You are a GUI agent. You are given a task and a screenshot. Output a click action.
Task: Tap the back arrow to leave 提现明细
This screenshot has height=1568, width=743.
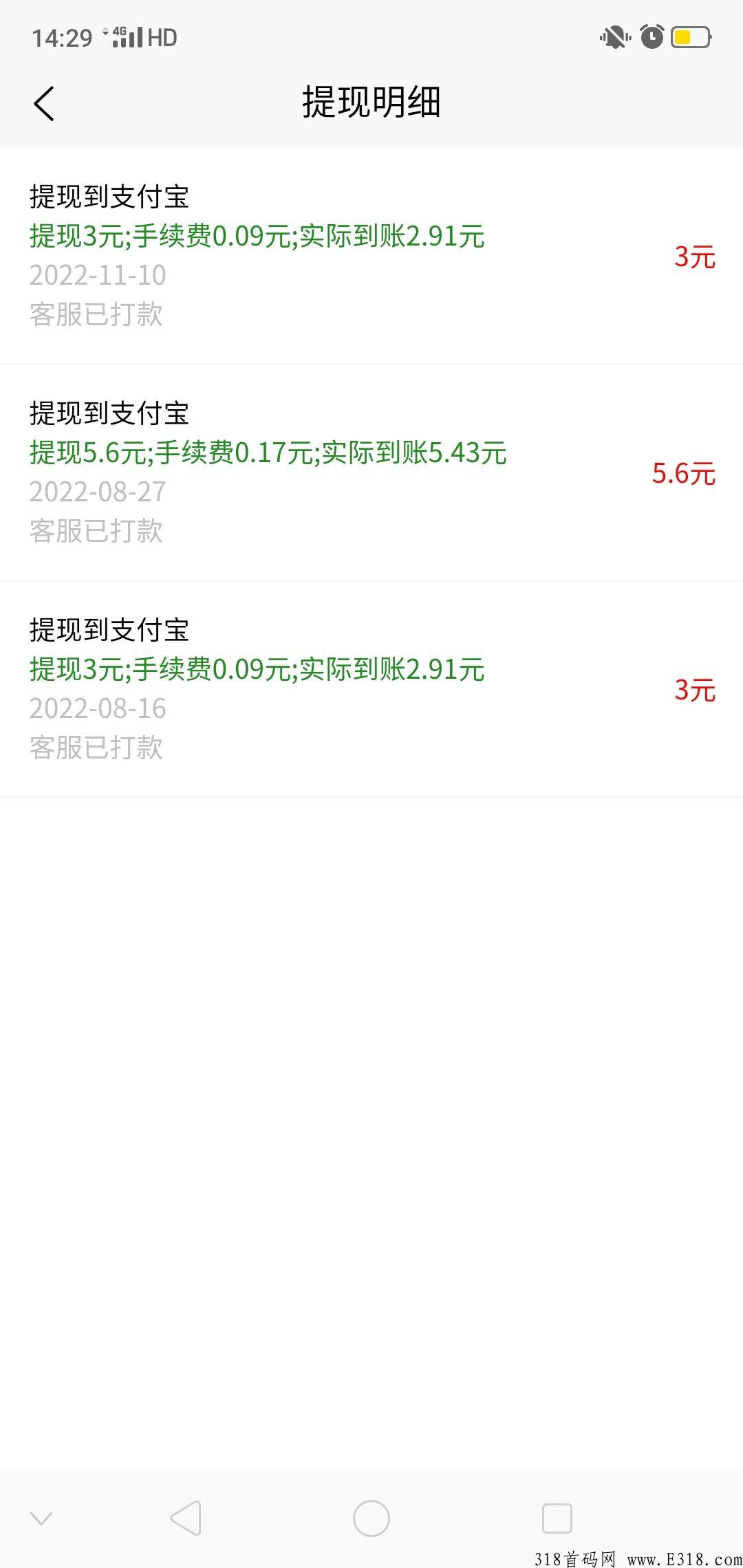point(44,103)
